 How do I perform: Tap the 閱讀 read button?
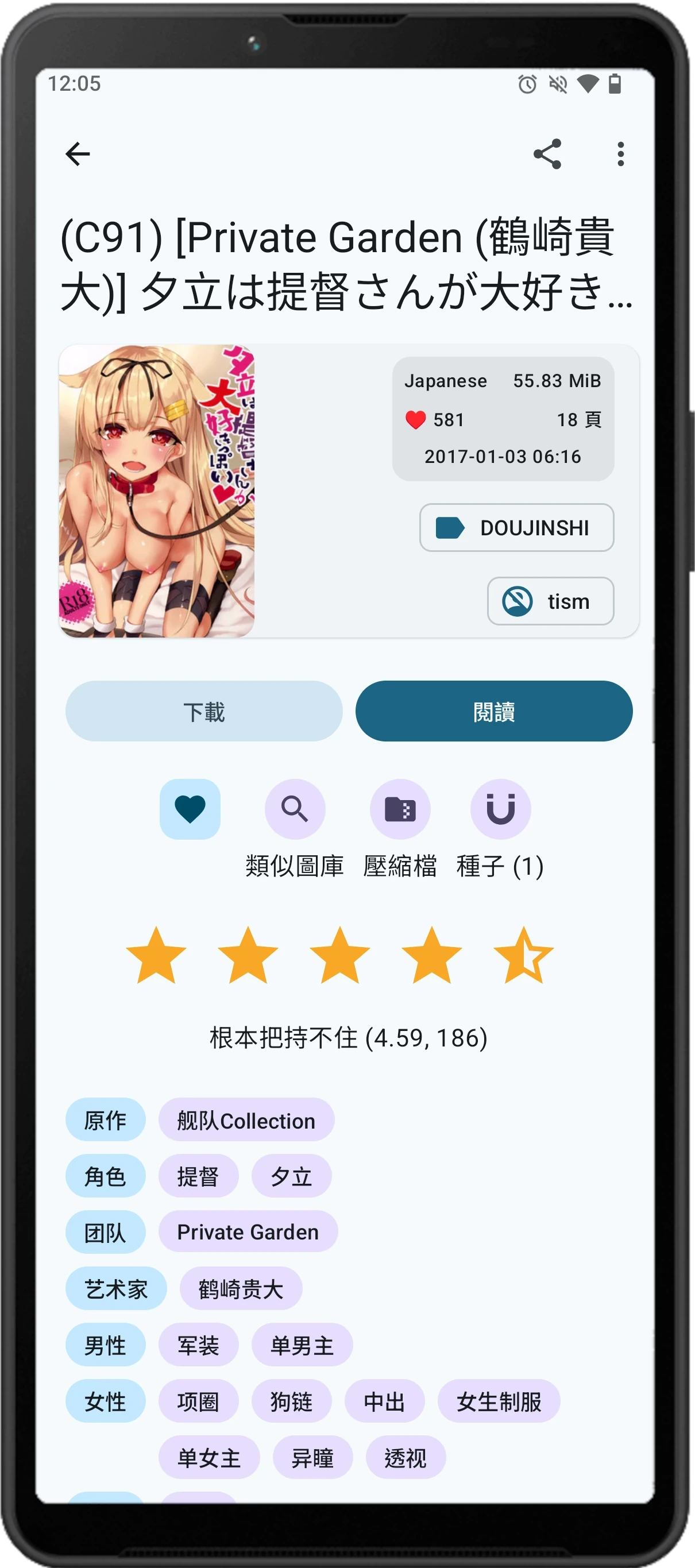[493, 711]
